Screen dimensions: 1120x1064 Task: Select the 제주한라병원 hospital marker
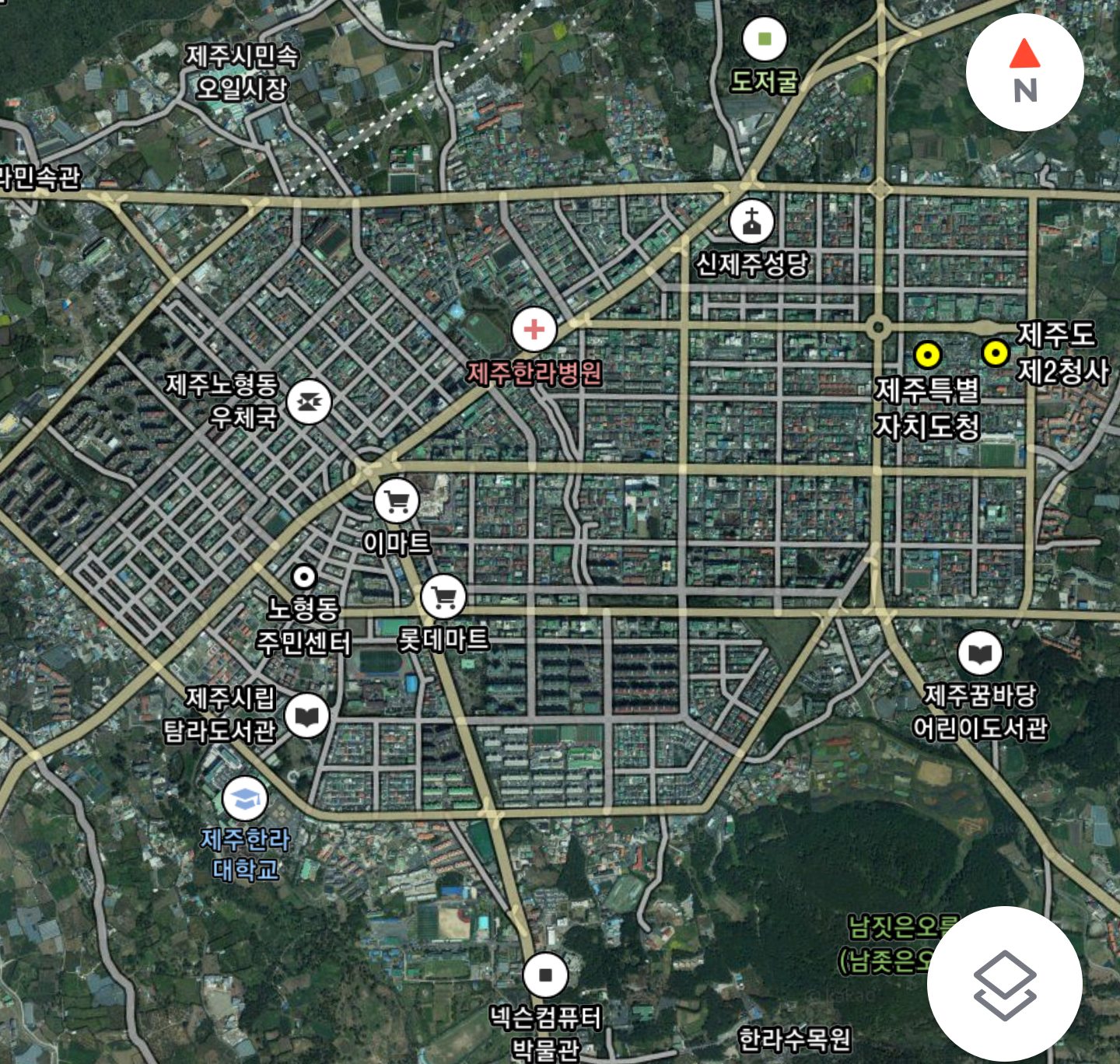point(534,330)
